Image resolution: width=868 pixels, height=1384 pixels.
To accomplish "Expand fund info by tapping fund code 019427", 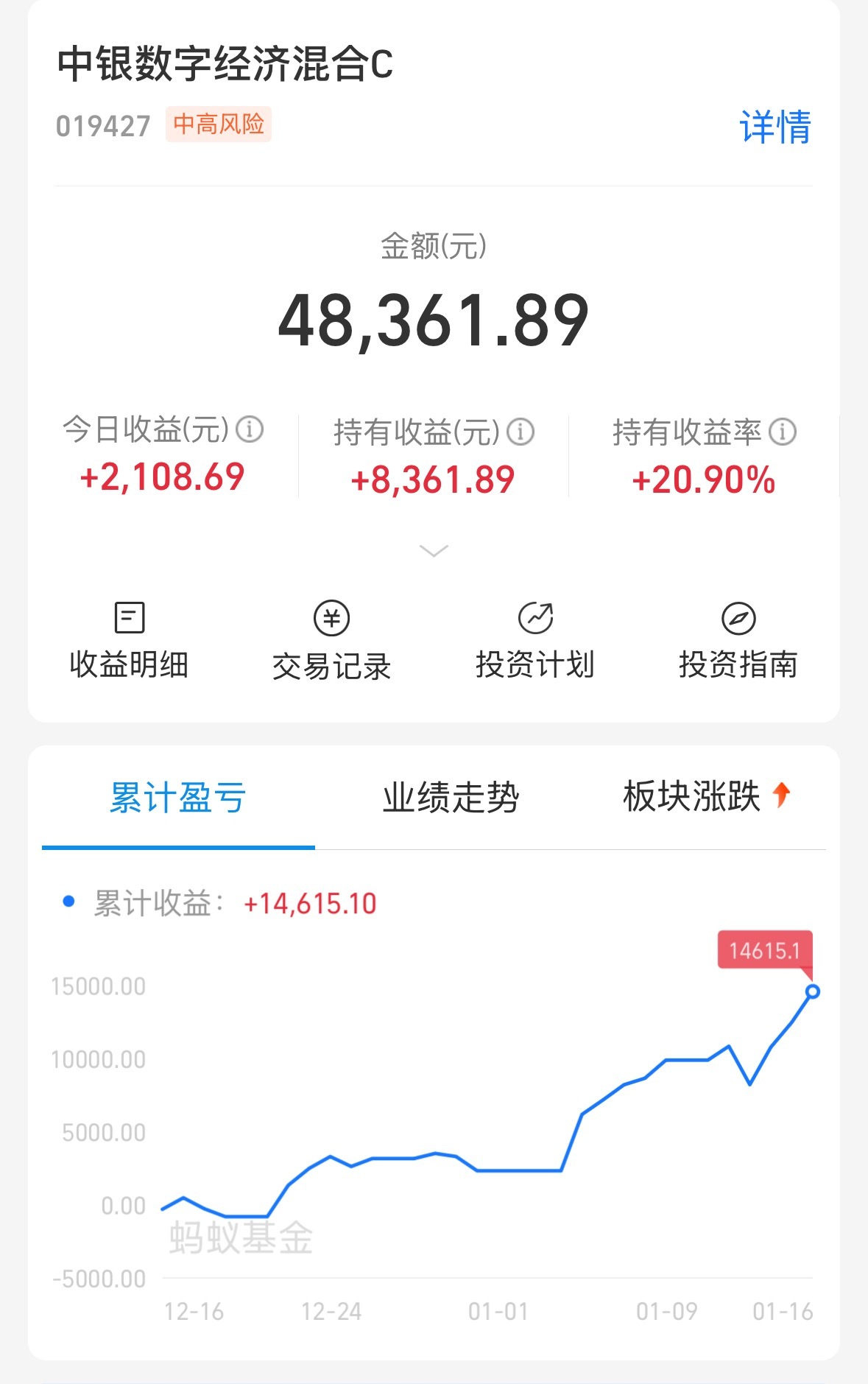I will (x=103, y=125).
